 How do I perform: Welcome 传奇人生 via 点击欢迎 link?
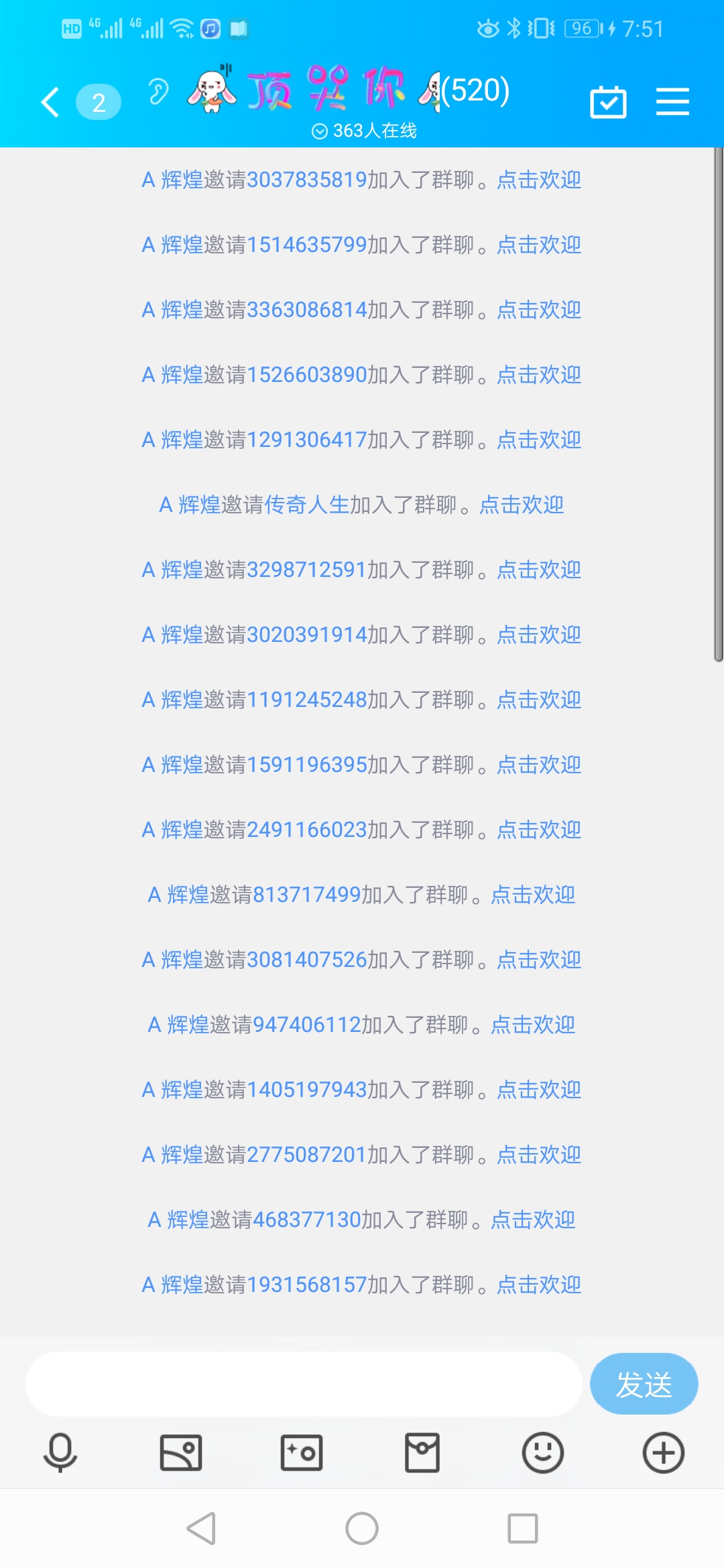tap(522, 505)
